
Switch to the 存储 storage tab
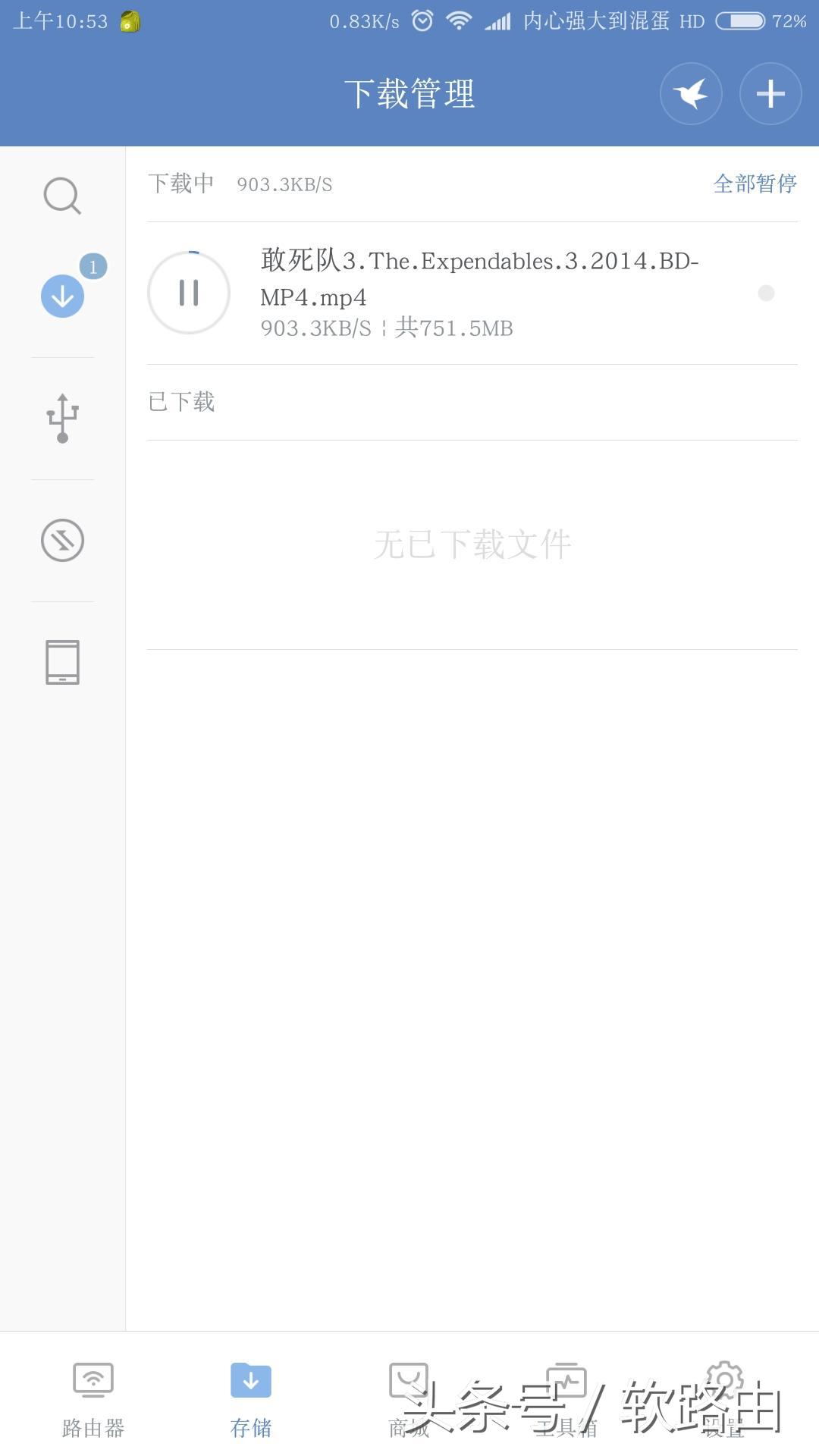pyautogui.click(x=250, y=1392)
